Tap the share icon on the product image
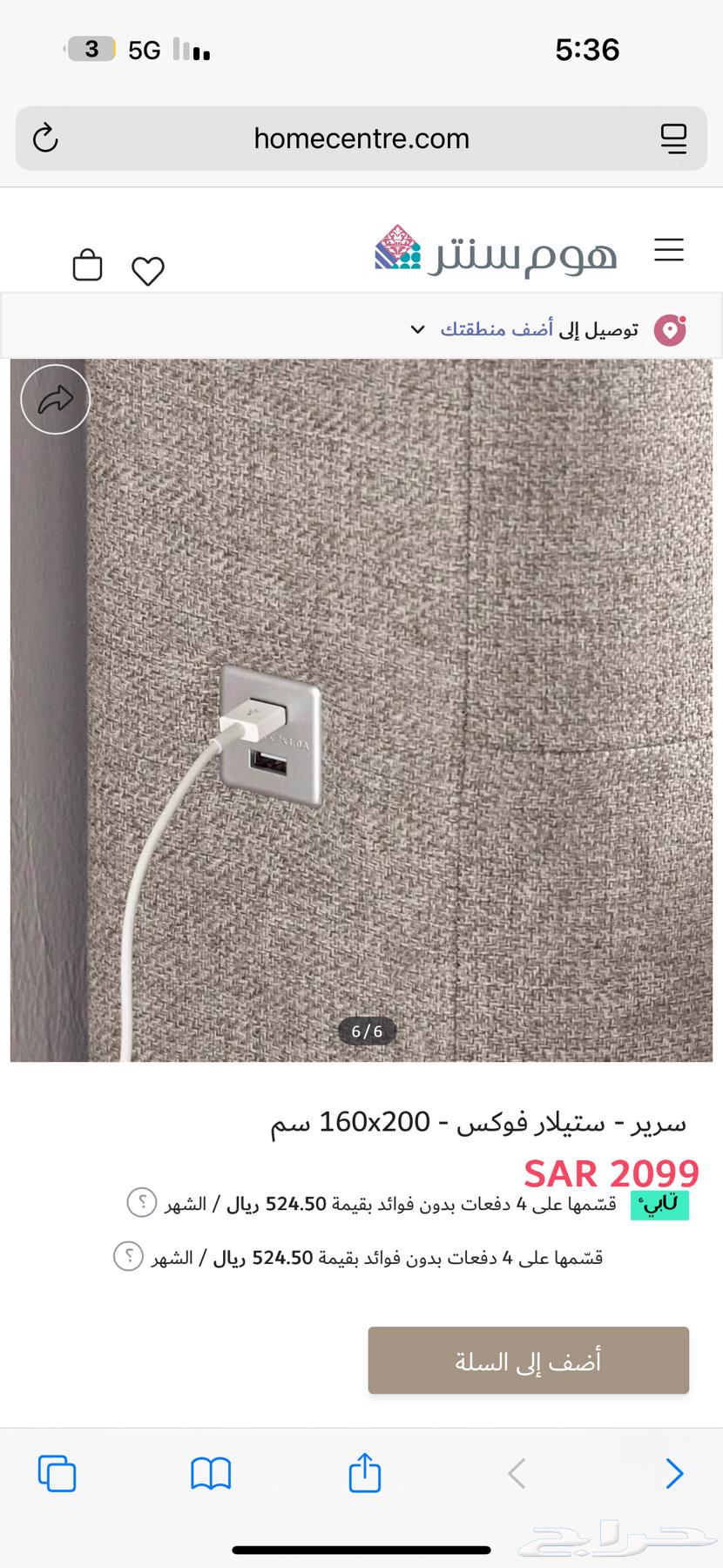723x1568 pixels. [x=55, y=399]
